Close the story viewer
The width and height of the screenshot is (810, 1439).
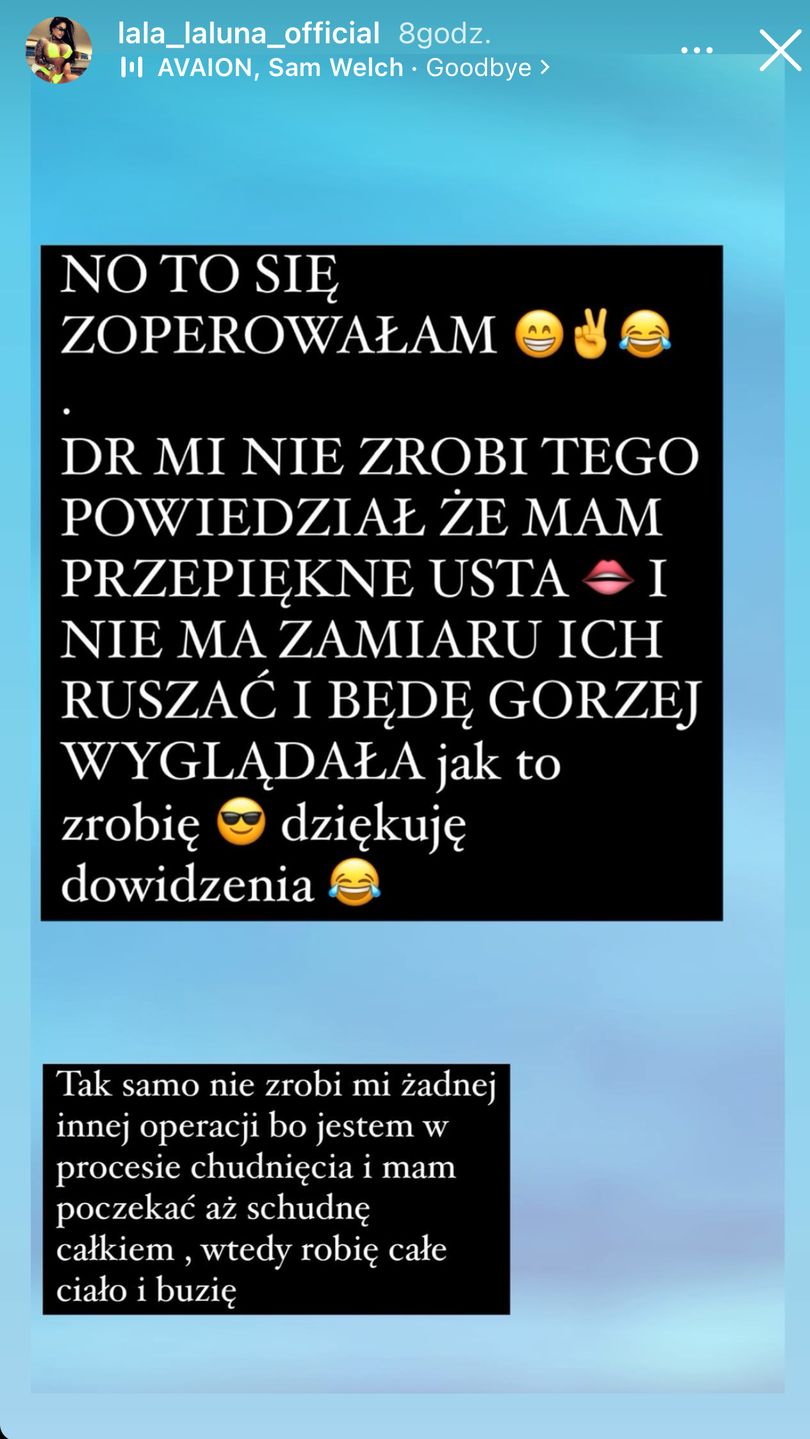[780, 50]
